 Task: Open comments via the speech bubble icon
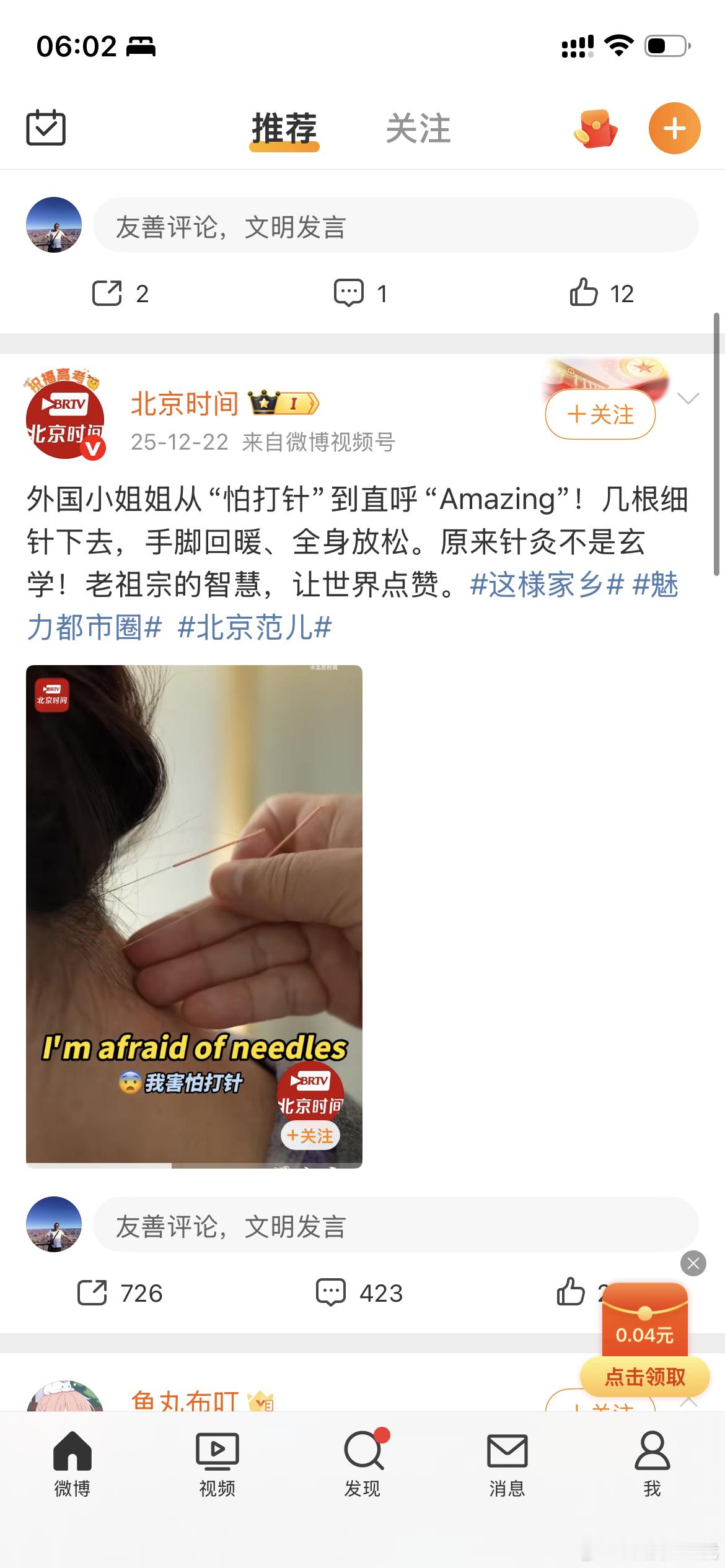(332, 1292)
